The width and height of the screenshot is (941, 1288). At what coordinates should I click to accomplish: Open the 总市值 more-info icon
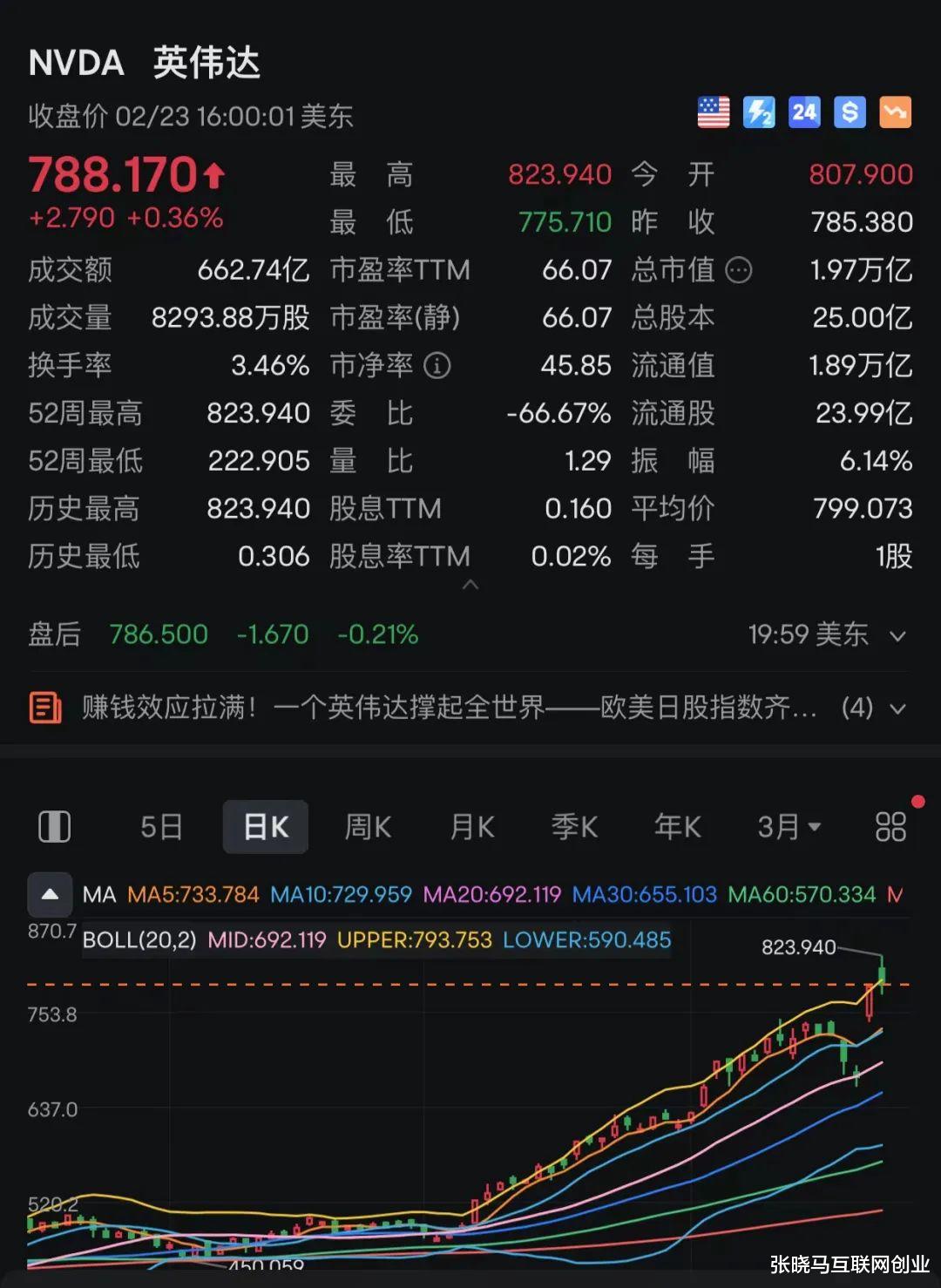point(739,271)
